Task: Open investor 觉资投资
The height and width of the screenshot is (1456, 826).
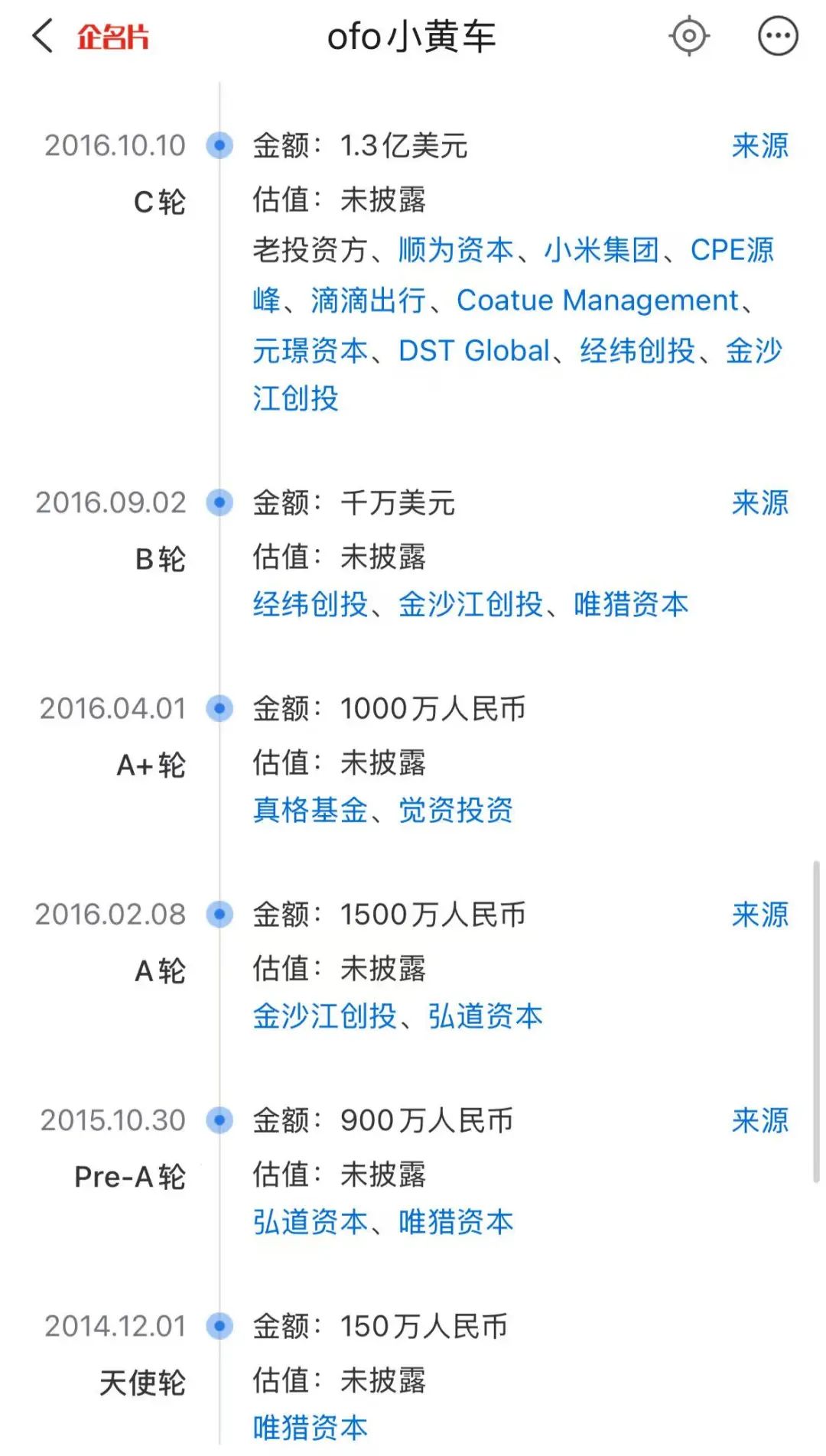Action: (456, 810)
